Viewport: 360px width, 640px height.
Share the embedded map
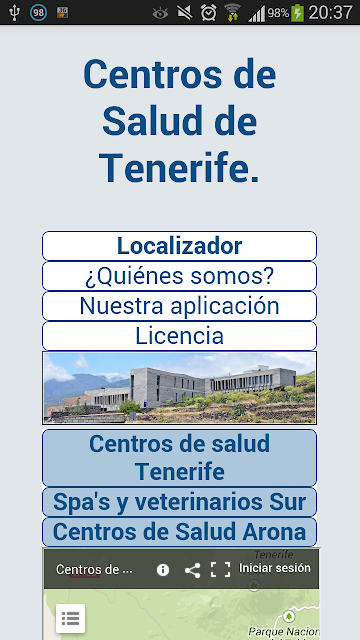tap(192, 570)
